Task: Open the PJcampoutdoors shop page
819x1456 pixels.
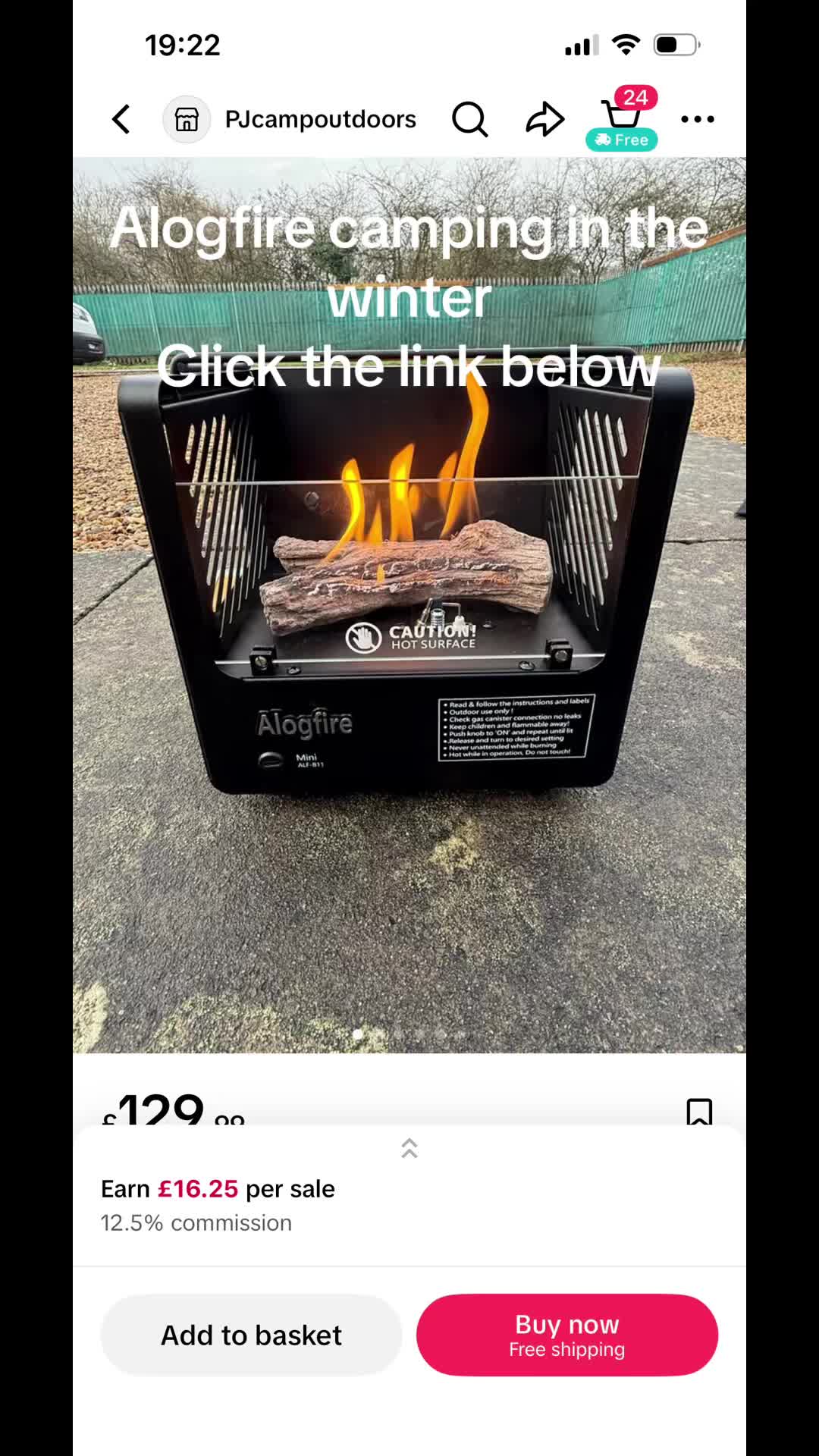Action: click(290, 119)
